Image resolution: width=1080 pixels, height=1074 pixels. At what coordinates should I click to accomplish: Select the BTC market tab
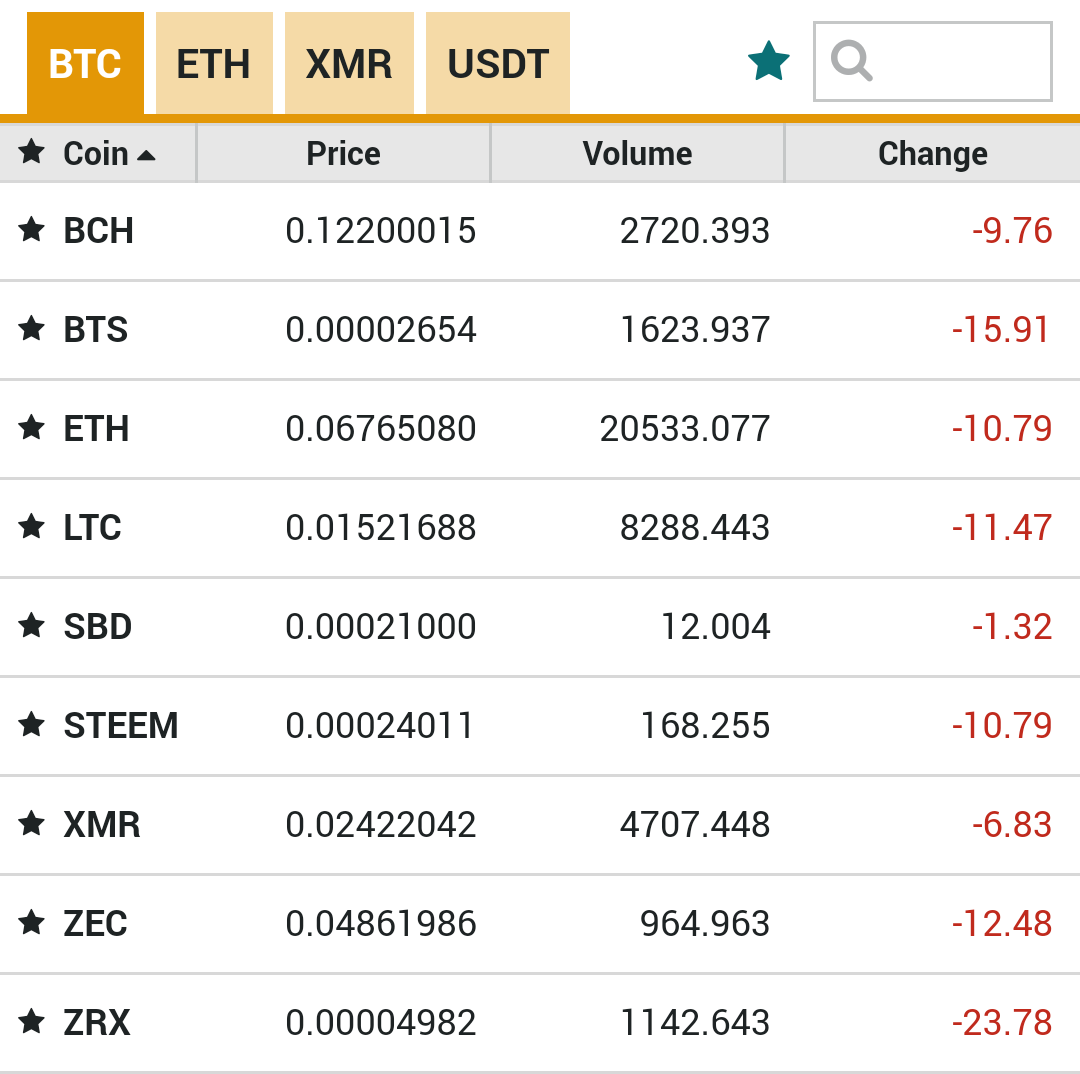click(x=85, y=64)
